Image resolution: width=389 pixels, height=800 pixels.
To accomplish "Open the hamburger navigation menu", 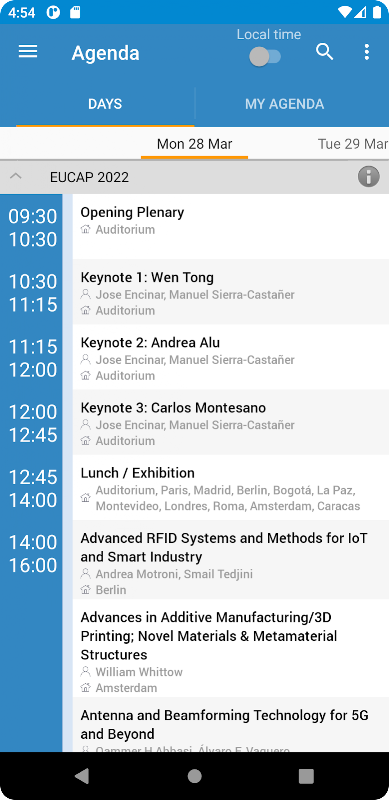I will point(28,52).
